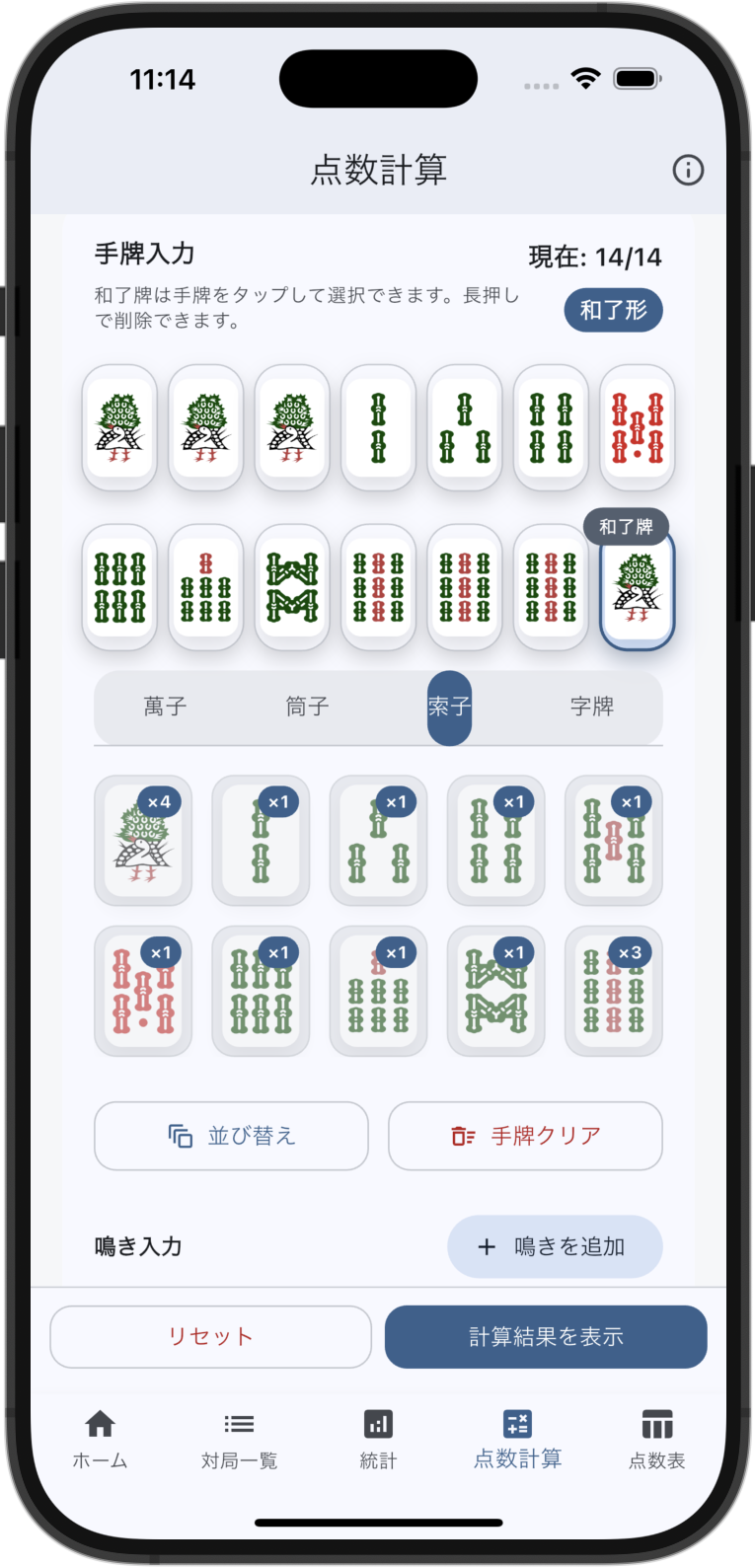Tap the リセット button
755x1568 pixels.
[x=210, y=1336]
